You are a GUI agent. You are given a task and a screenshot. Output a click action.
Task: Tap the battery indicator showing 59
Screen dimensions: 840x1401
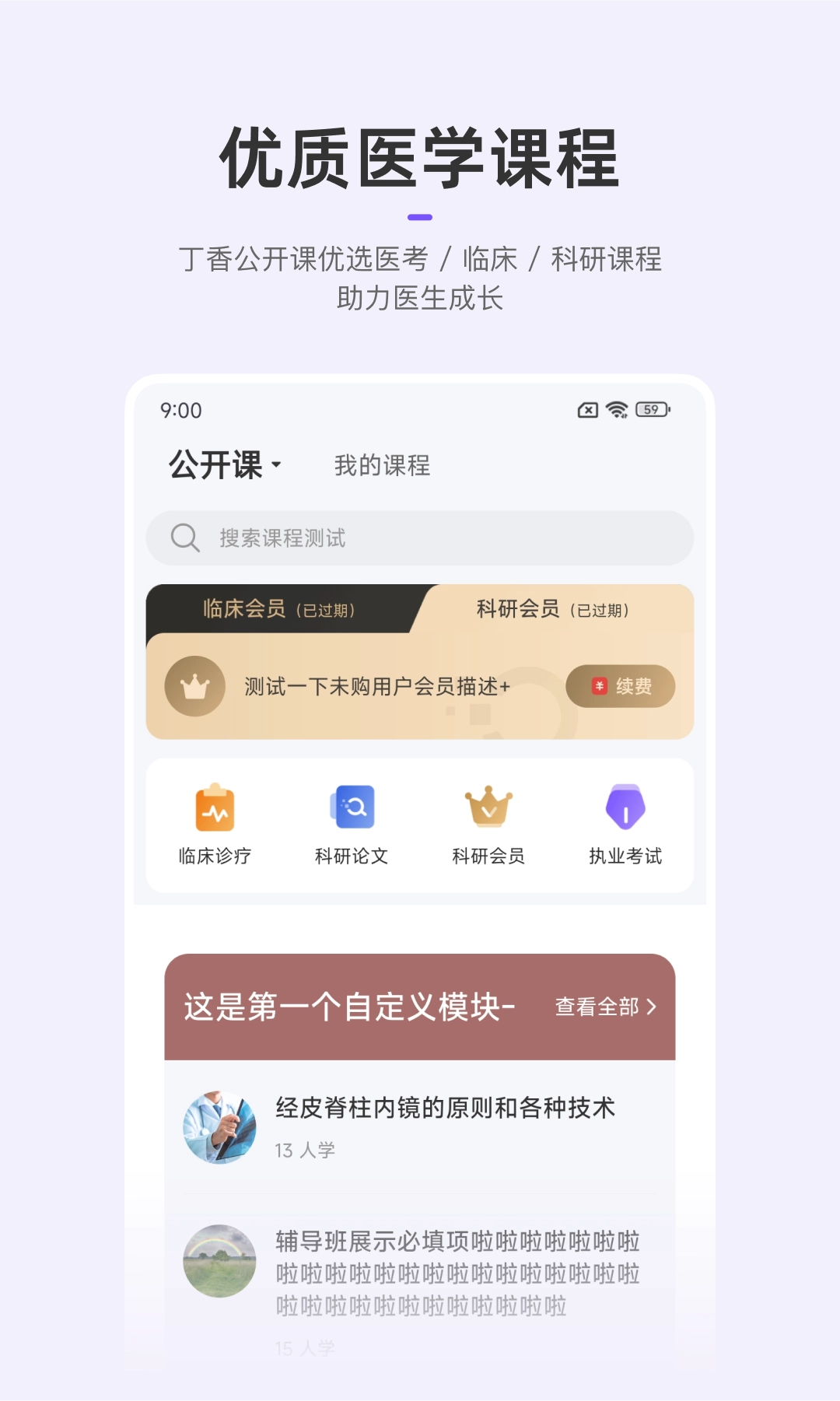pos(650,409)
